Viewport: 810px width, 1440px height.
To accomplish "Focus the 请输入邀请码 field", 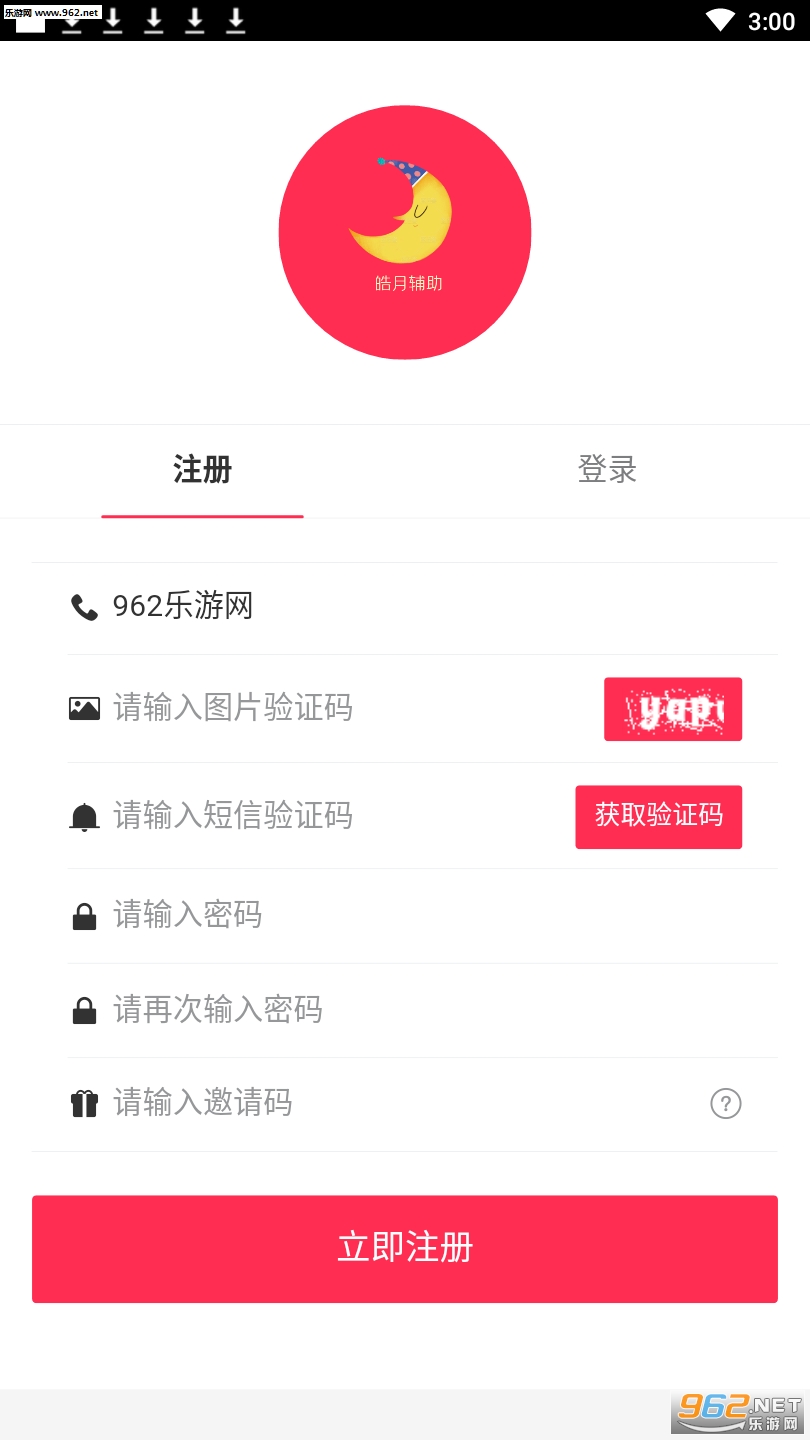I will click(380, 1103).
